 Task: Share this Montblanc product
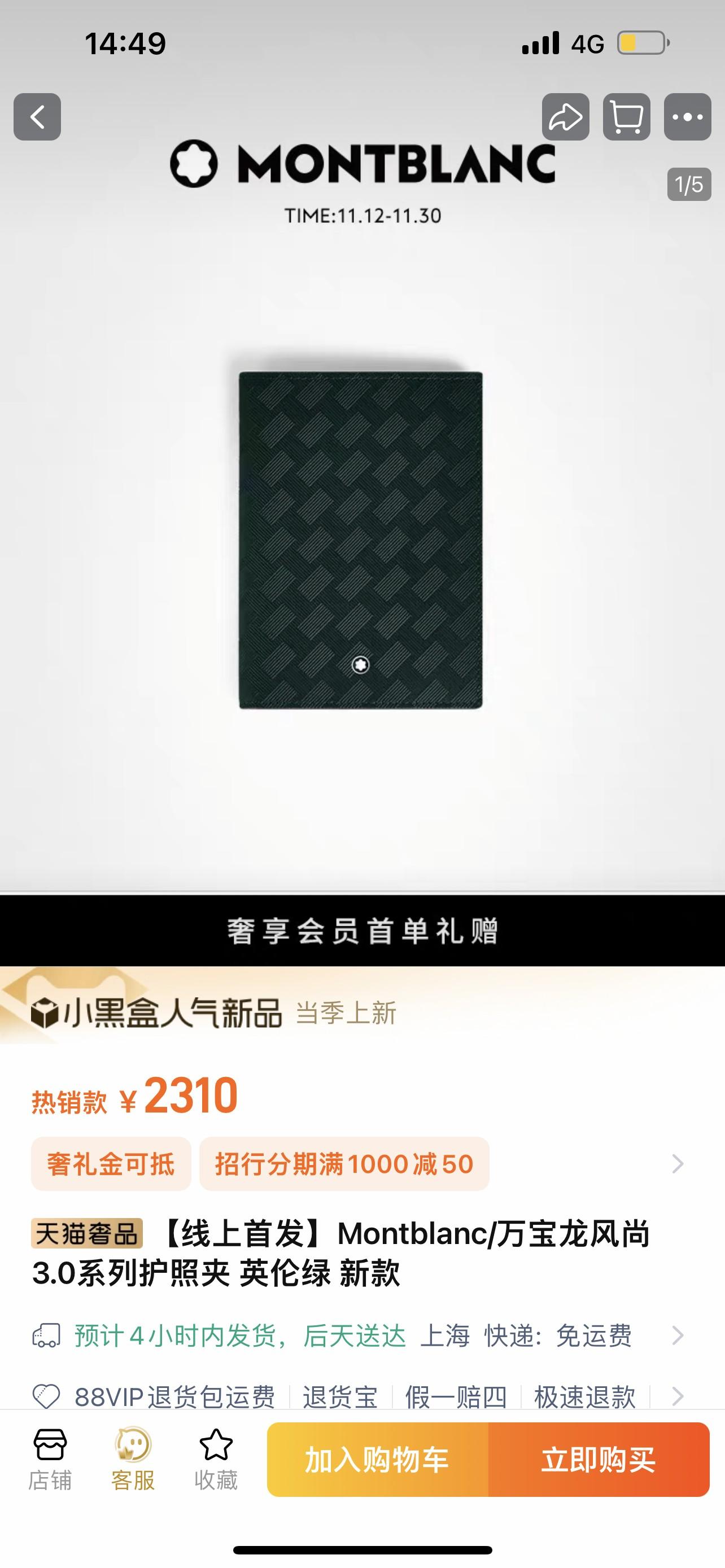[x=566, y=117]
